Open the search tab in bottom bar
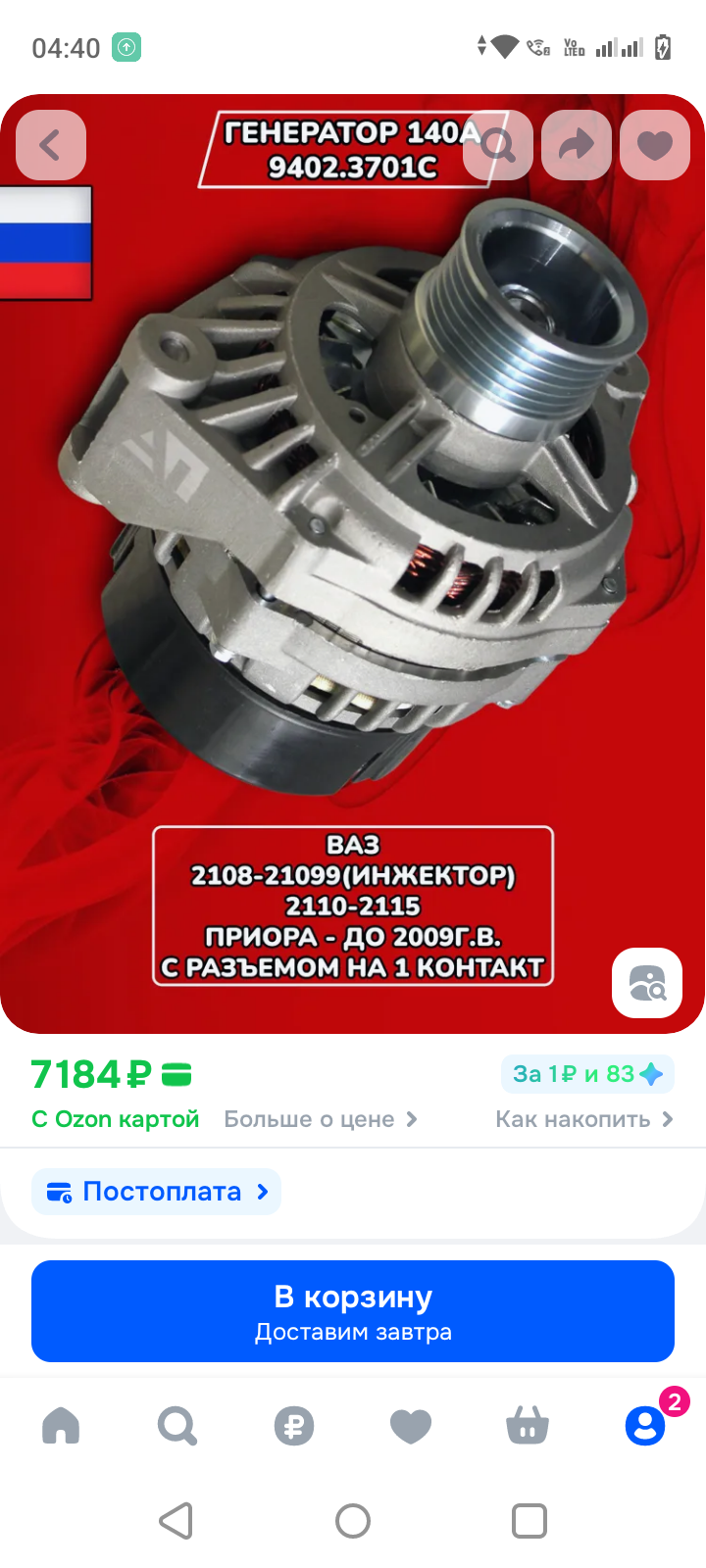The height and width of the screenshot is (1568, 706). [177, 1426]
